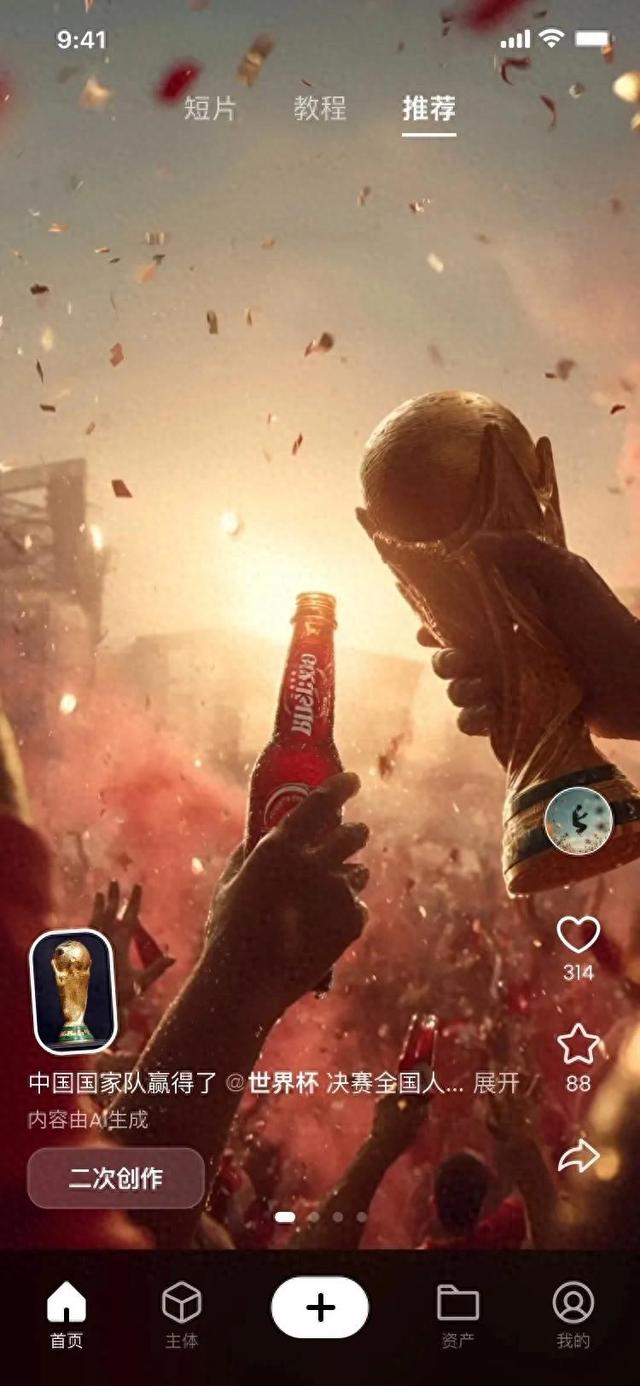This screenshot has width=640, height=1386.
Task: Go to the 首页 tab
Action: [x=67, y=1315]
